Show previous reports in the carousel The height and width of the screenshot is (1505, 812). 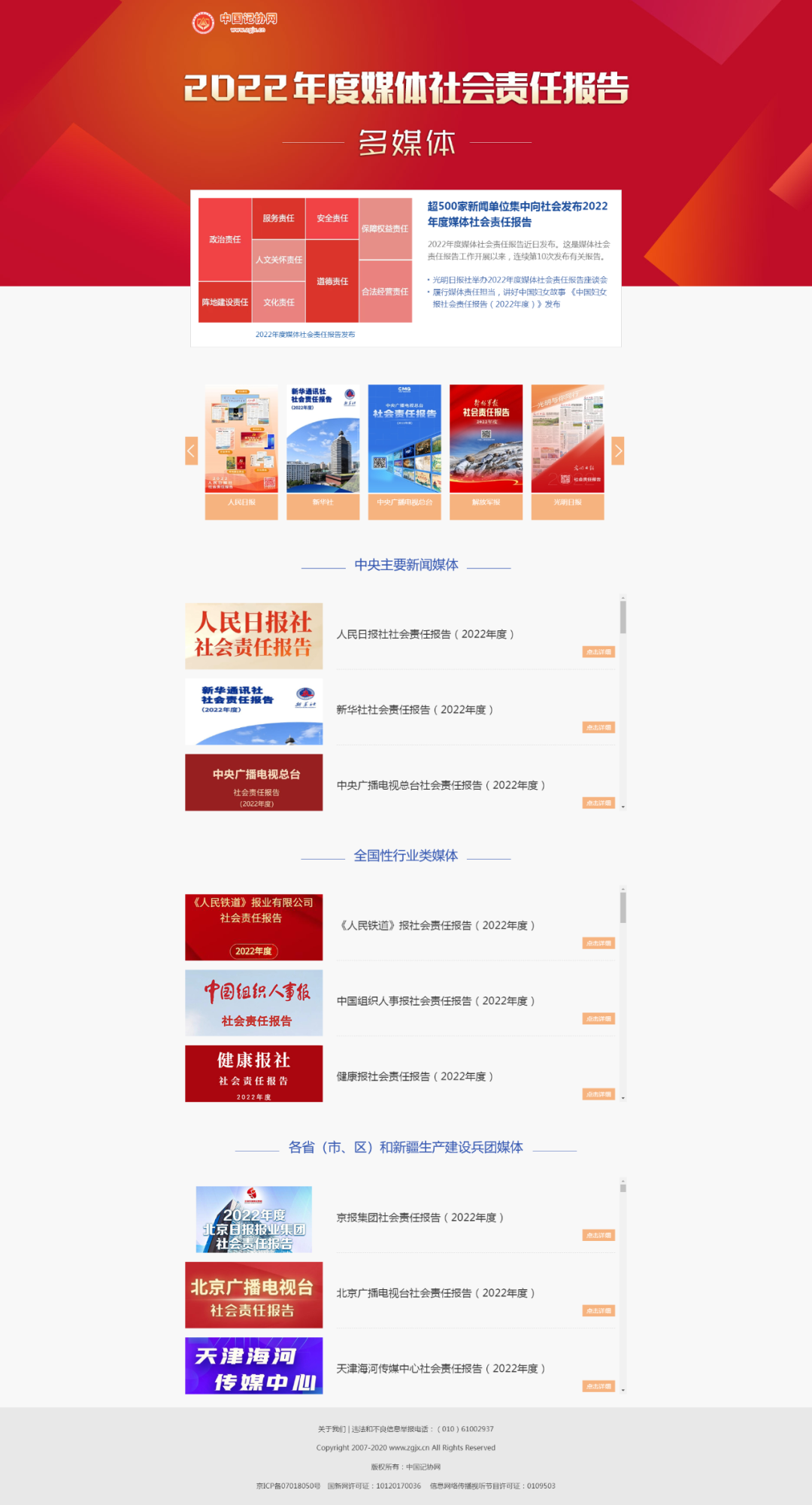(x=191, y=451)
